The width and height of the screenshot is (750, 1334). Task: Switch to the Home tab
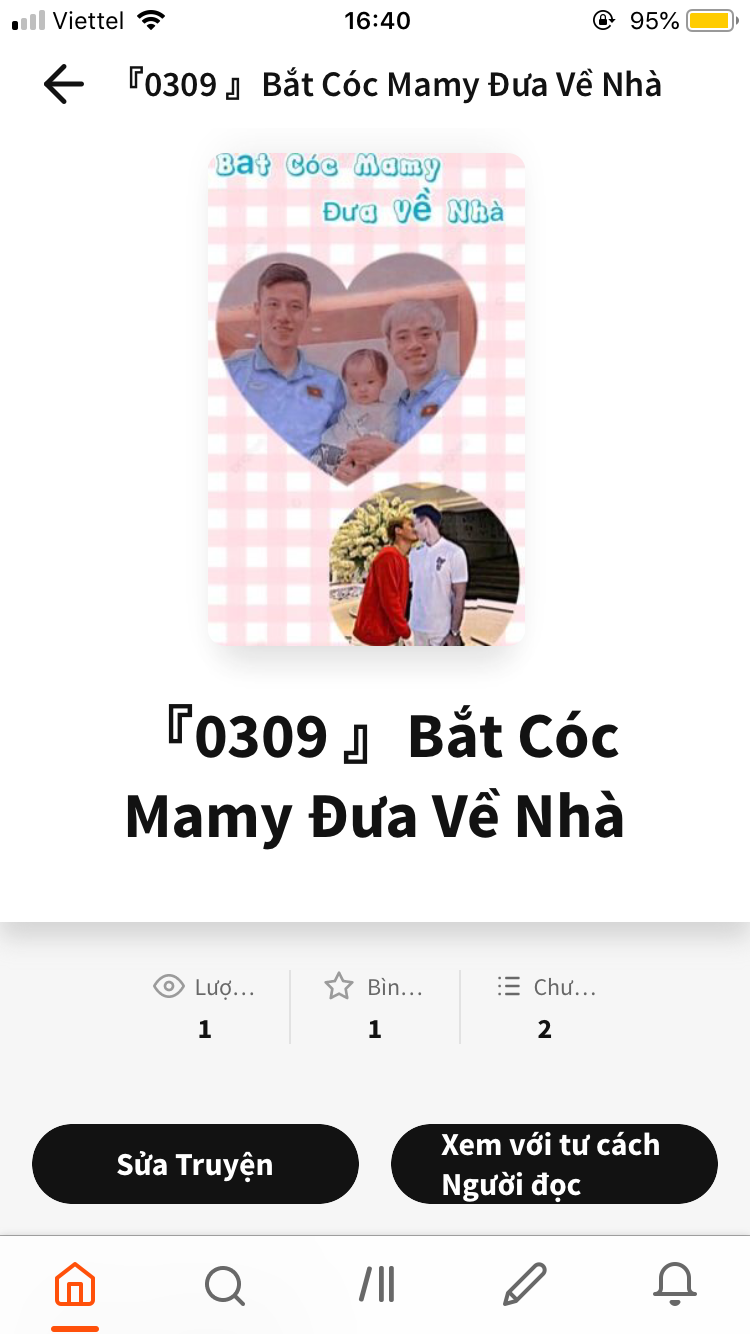coord(75,1284)
